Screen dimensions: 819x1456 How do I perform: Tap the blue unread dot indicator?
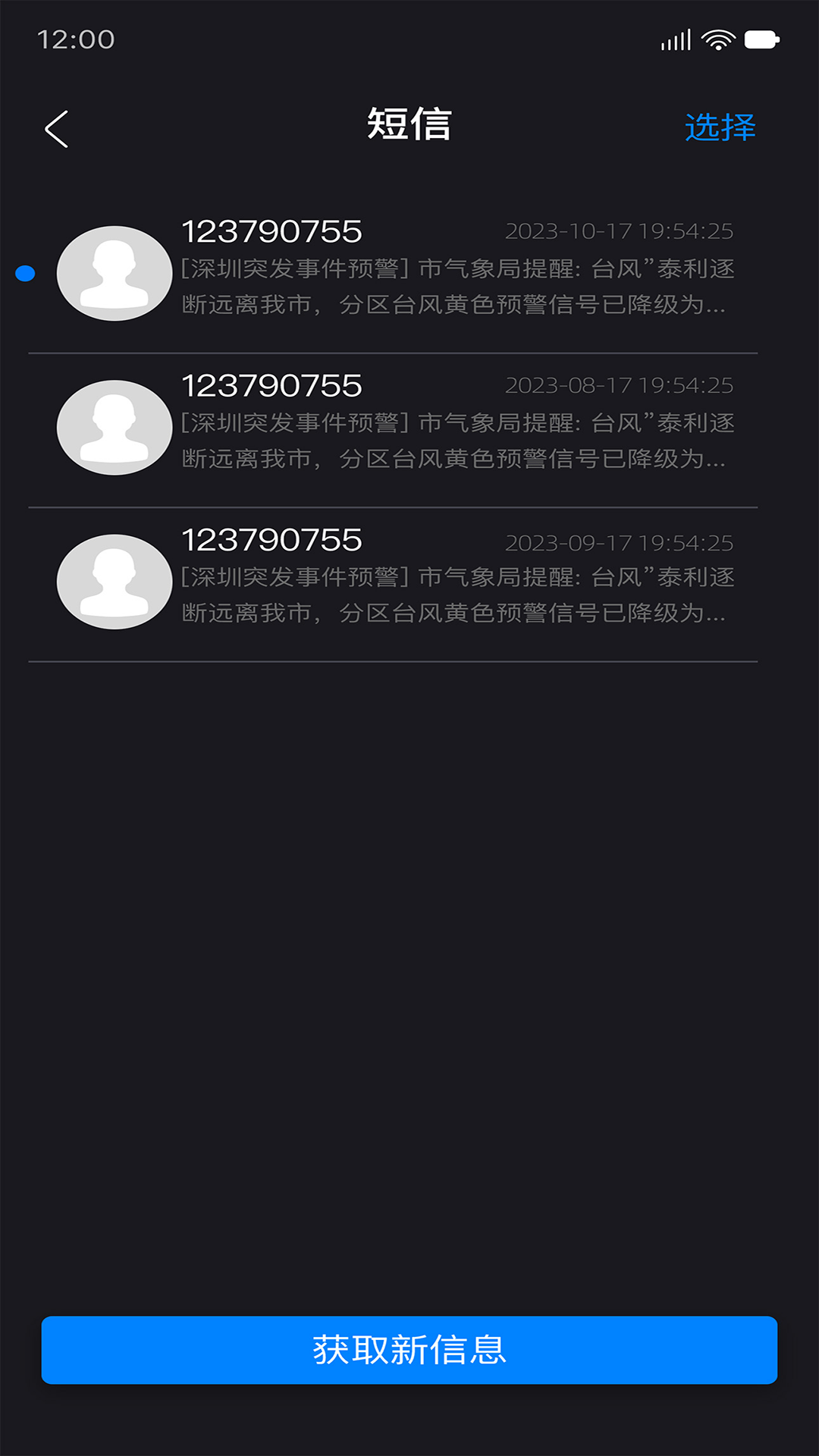point(25,272)
